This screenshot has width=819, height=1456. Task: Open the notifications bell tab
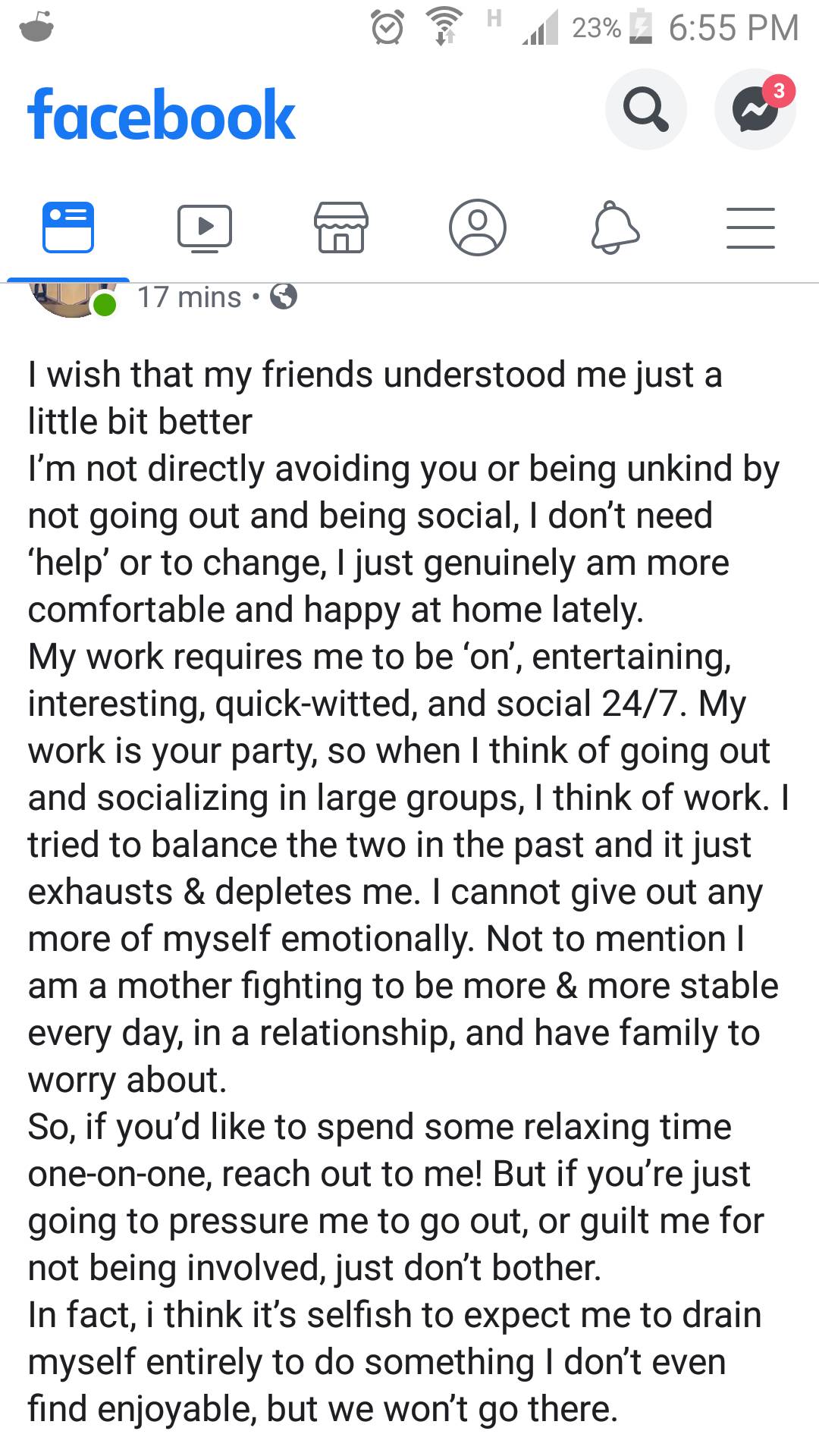coord(614,227)
